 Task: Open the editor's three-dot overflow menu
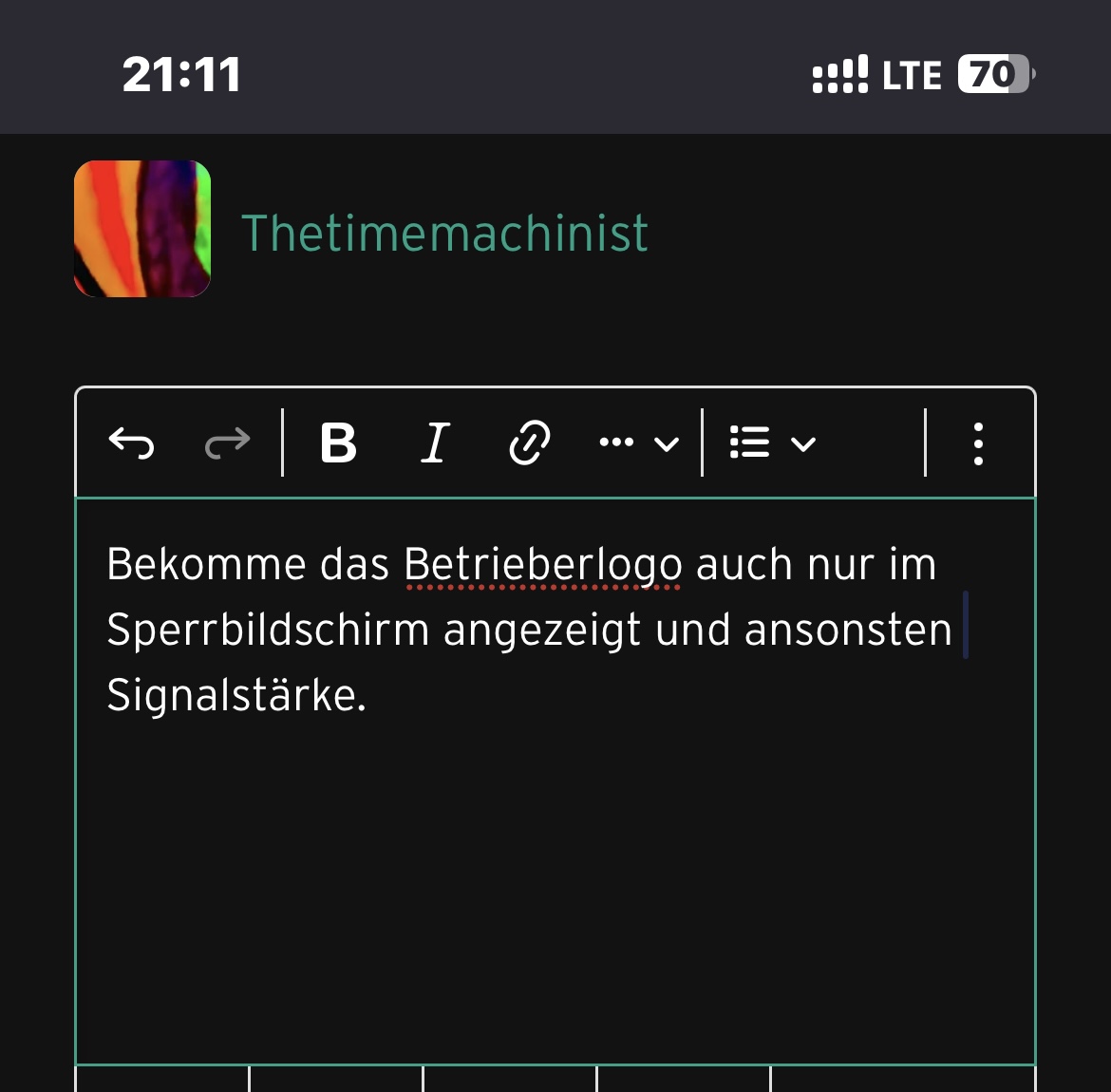tap(978, 442)
